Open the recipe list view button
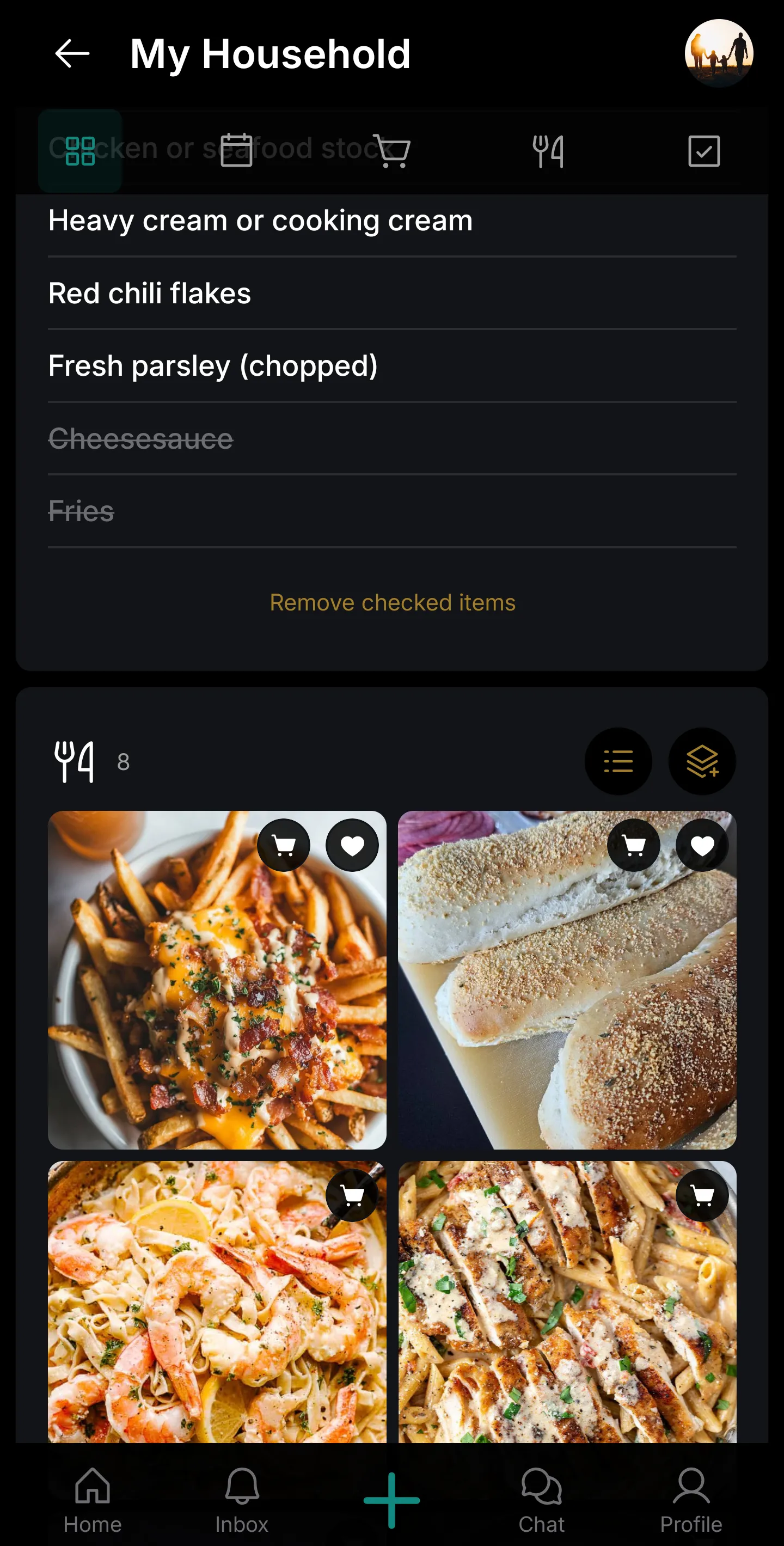Image resolution: width=784 pixels, height=1546 pixels. (618, 761)
